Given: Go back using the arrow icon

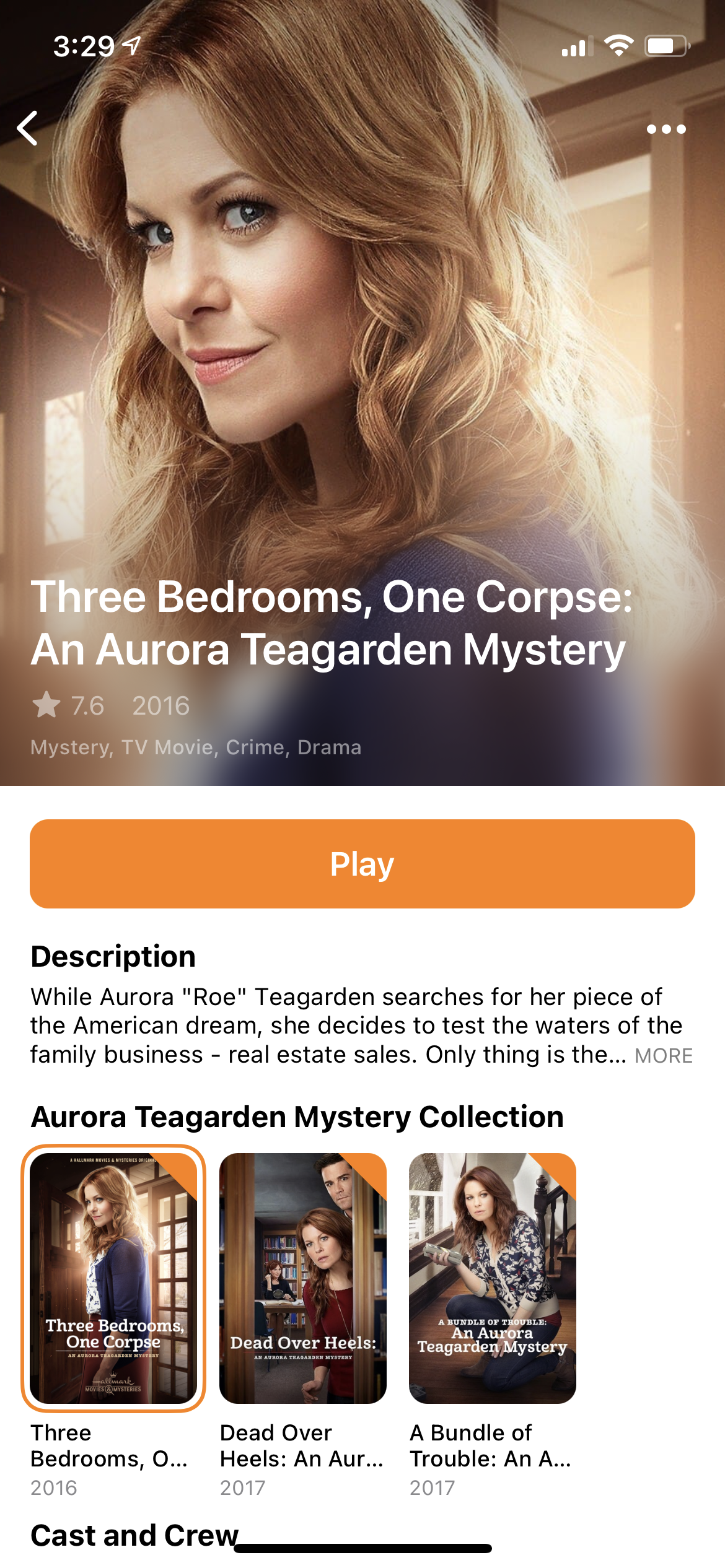Looking at the screenshot, I should (x=28, y=129).
